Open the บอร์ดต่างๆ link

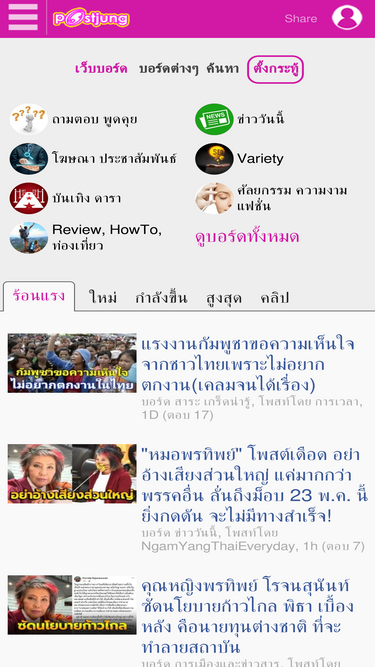pos(169,69)
